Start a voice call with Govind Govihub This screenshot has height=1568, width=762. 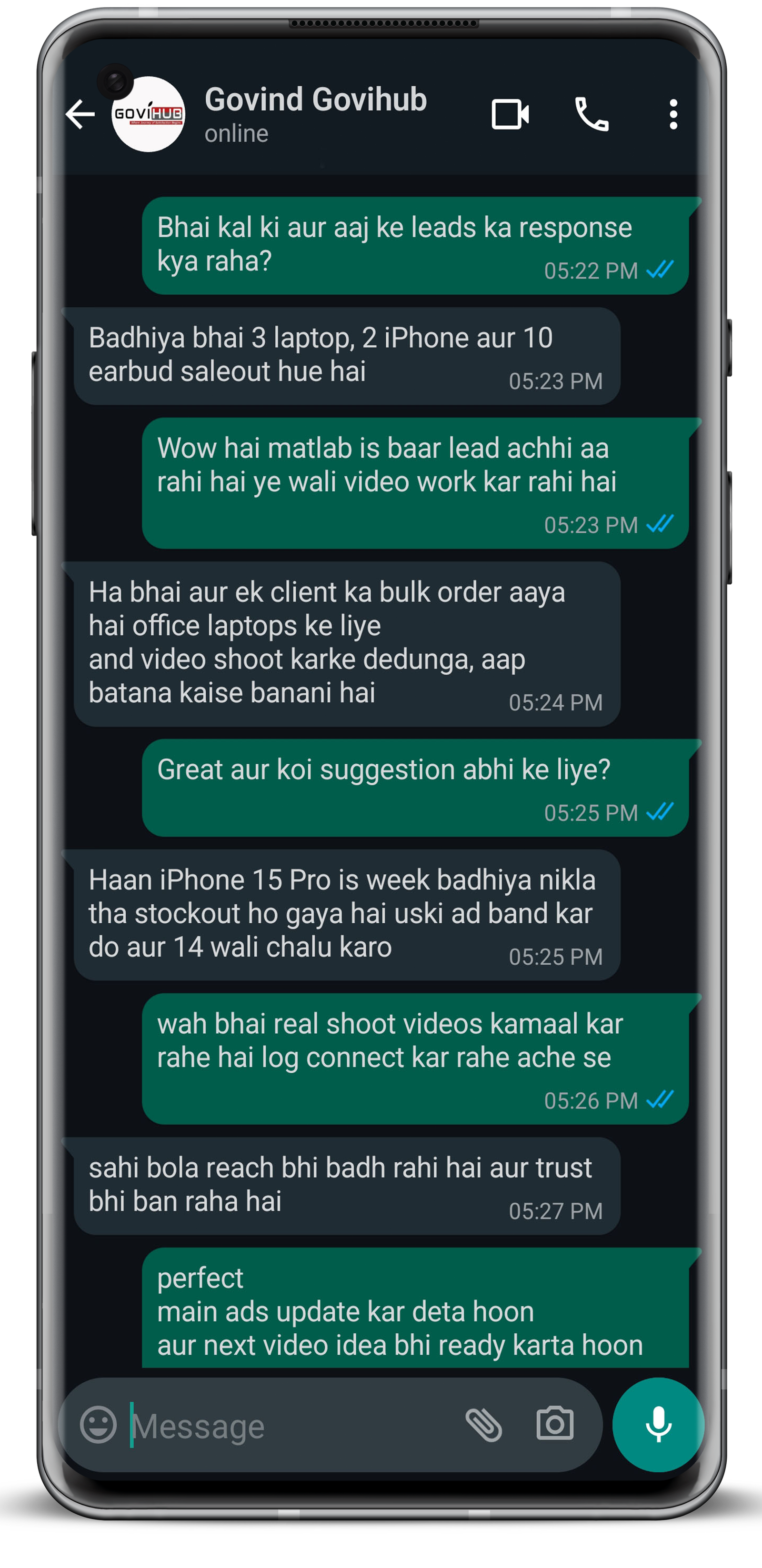[592, 114]
